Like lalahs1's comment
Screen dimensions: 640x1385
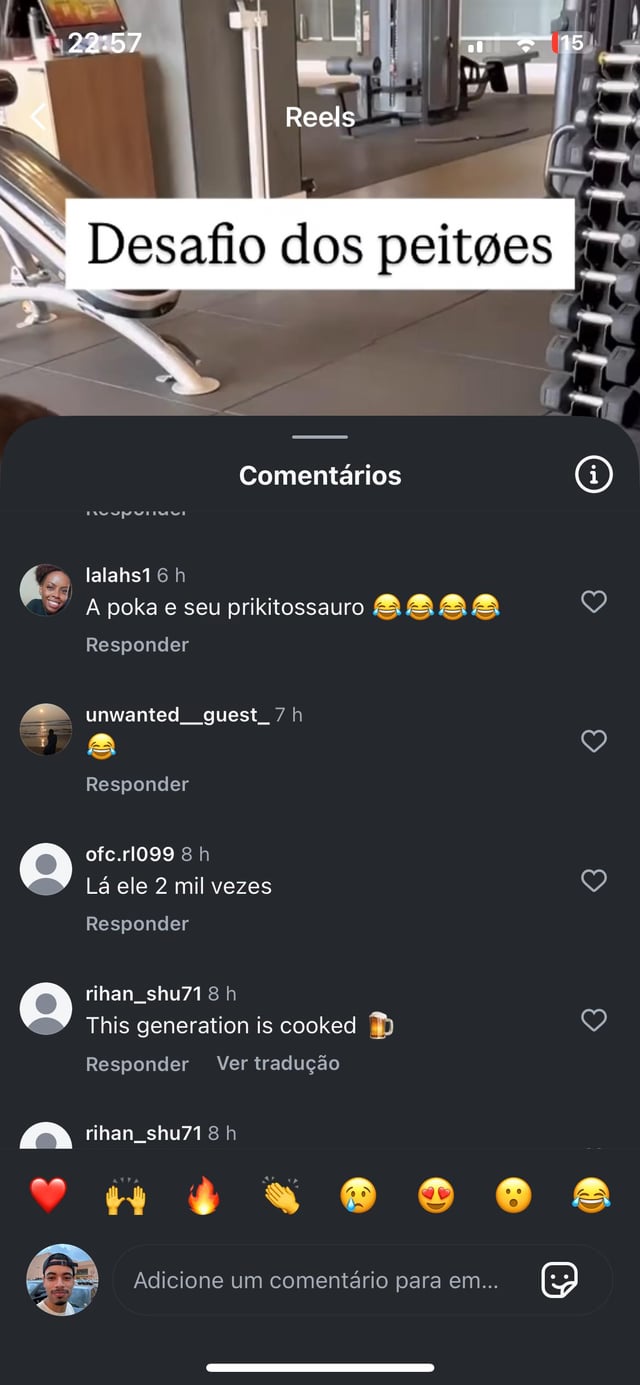pyautogui.click(x=594, y=601)
